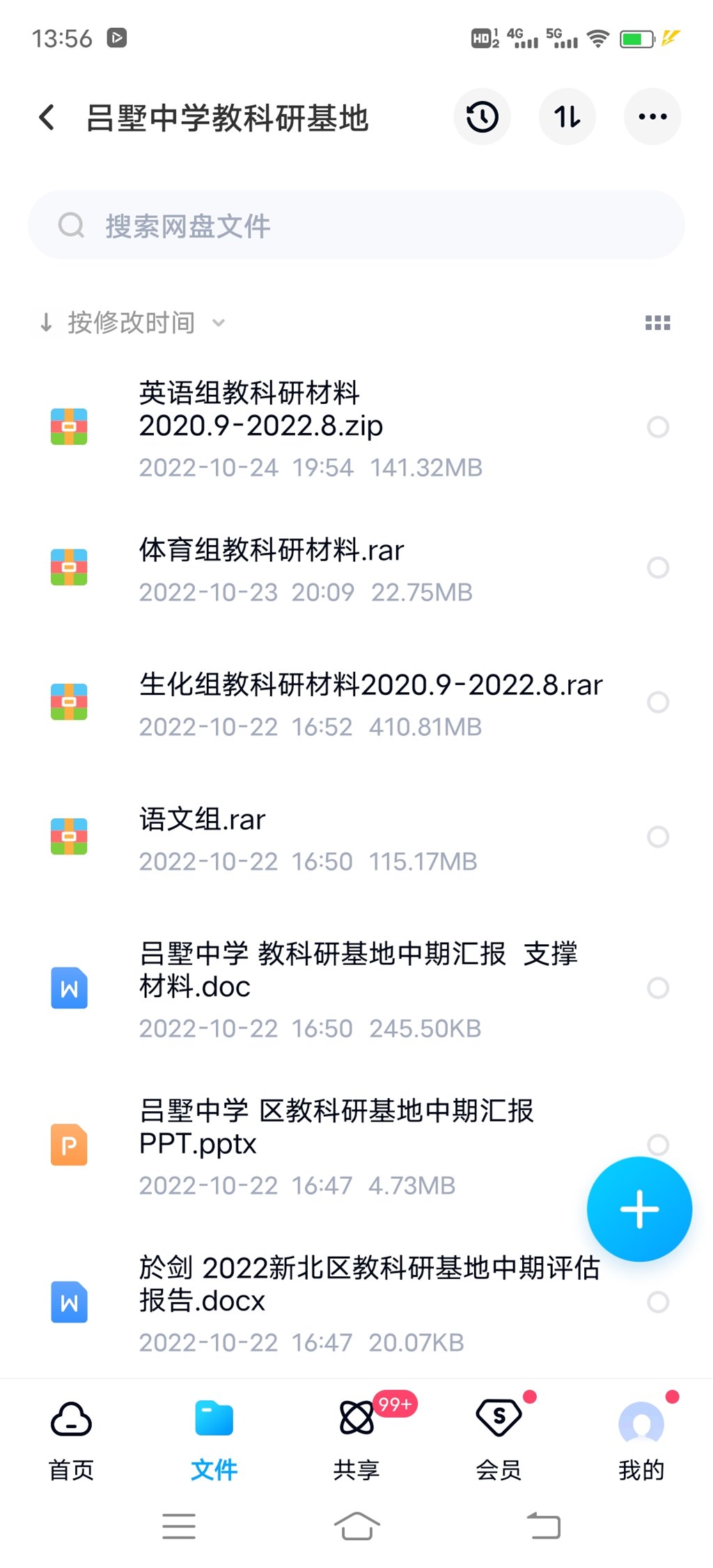Screen dimensions: 713x1568
Task: Select the checkbox for 语文组.rar
Action: (658, 836)
